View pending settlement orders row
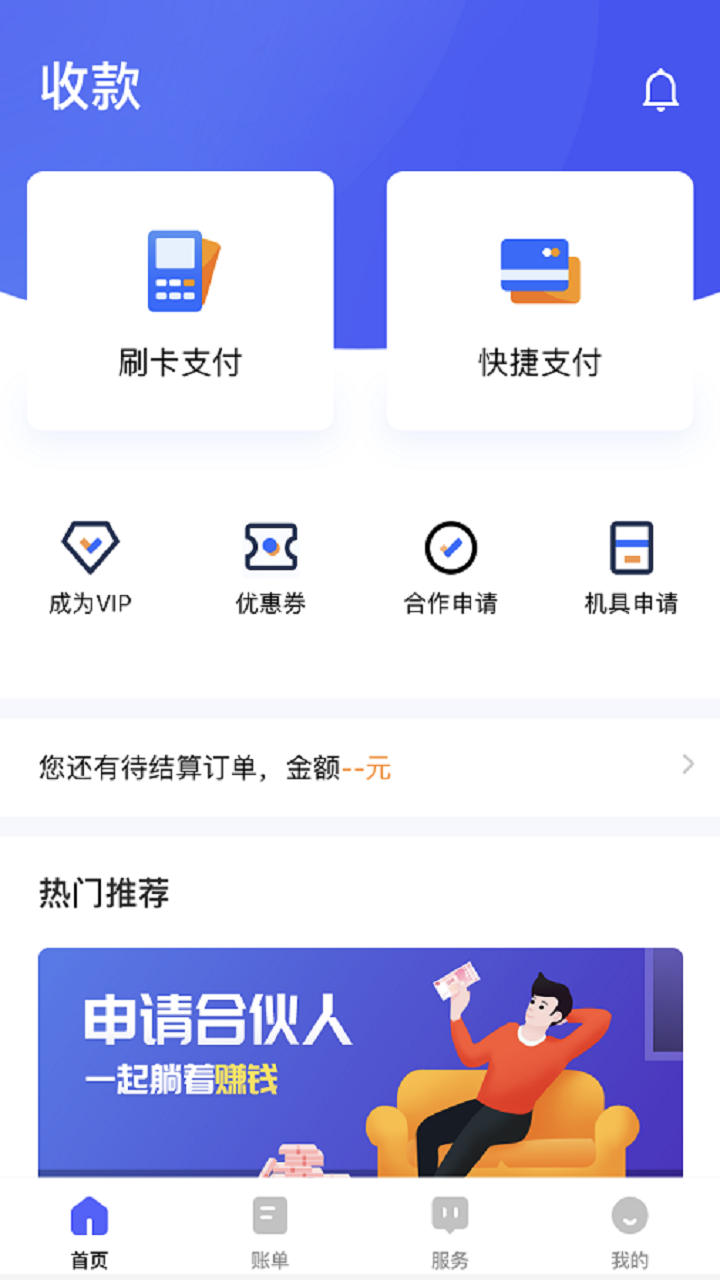 (360, 767)
